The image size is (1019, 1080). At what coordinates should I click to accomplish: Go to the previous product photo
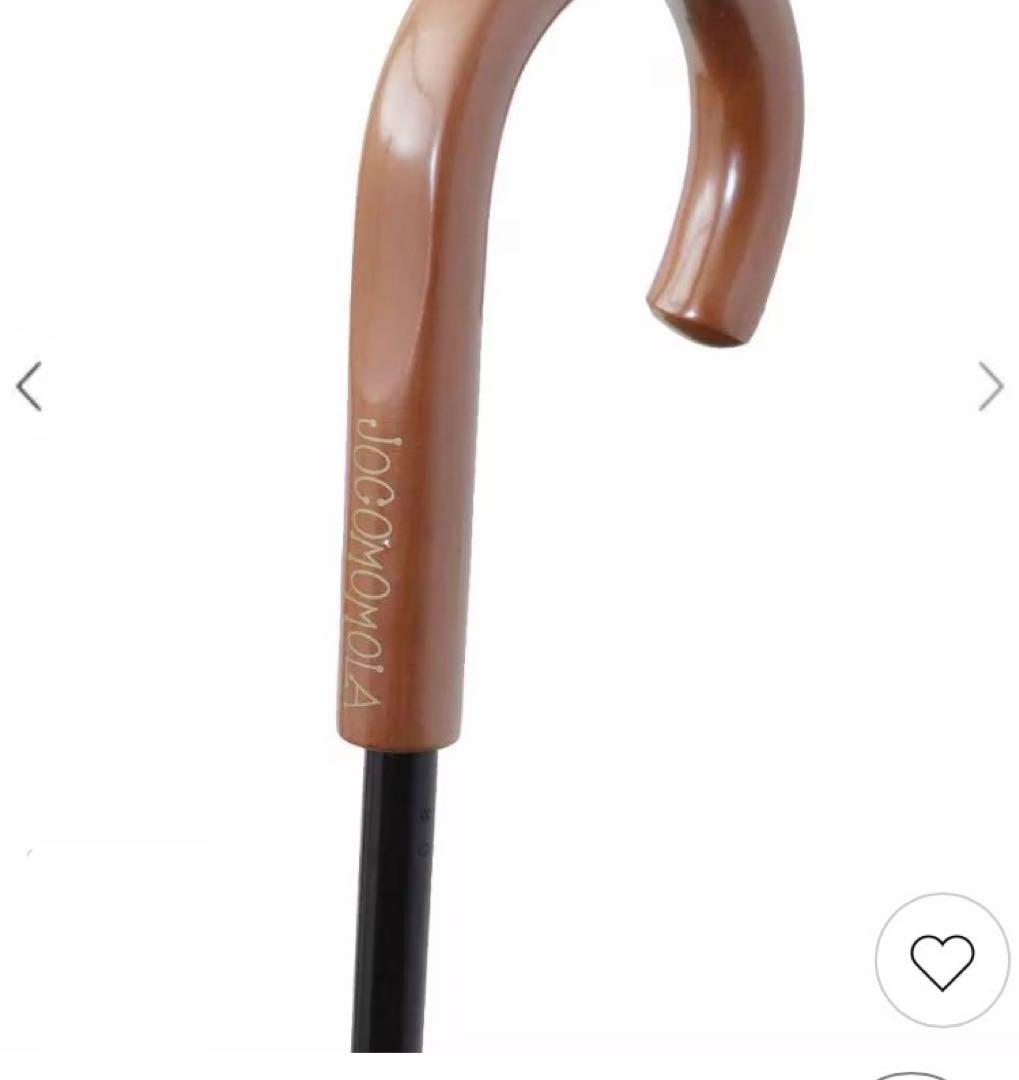pyautogui.click(x=30, y=386)
